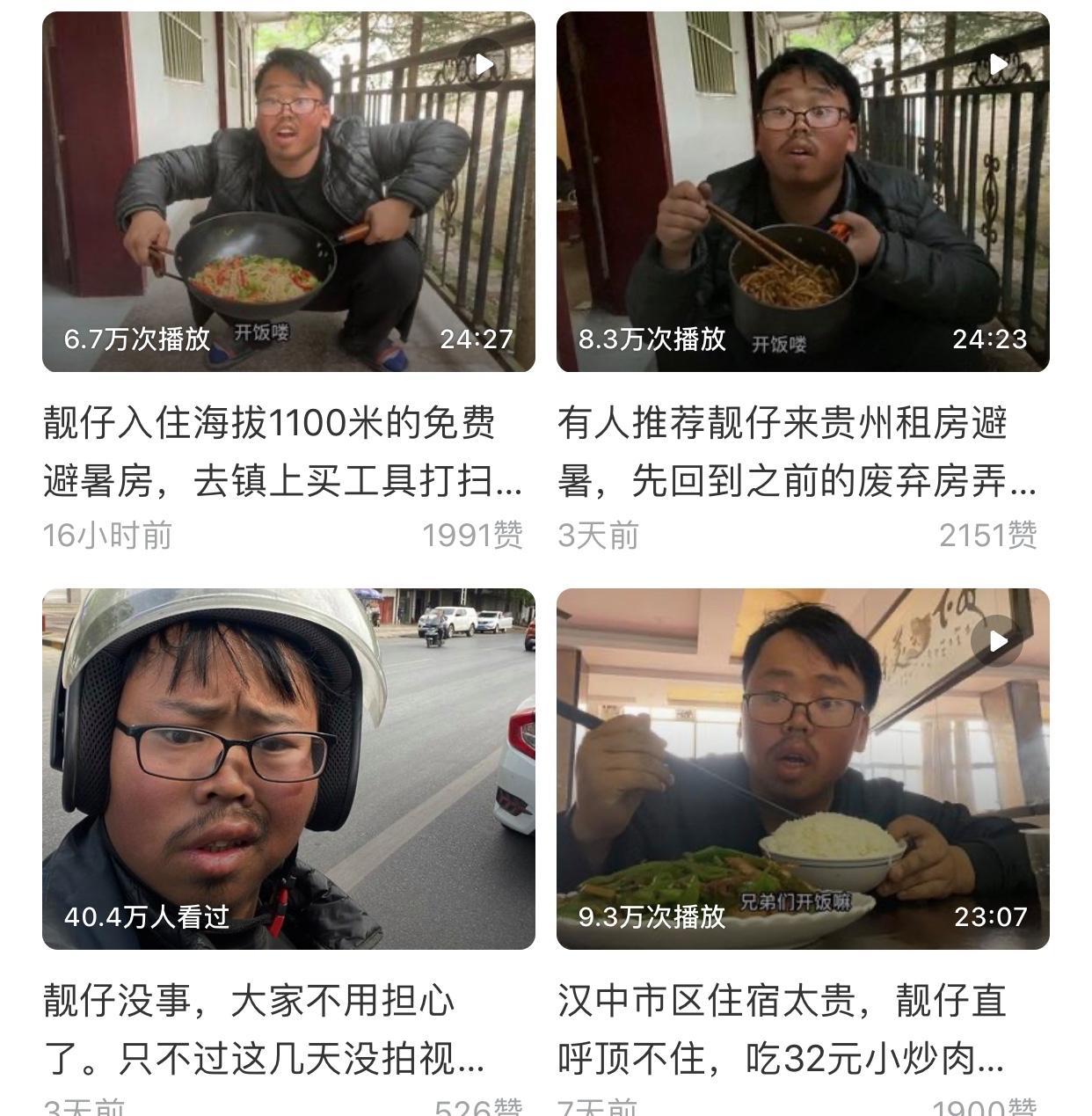
Task: Play the 贵州租房避暑 video
Action: 803,192
